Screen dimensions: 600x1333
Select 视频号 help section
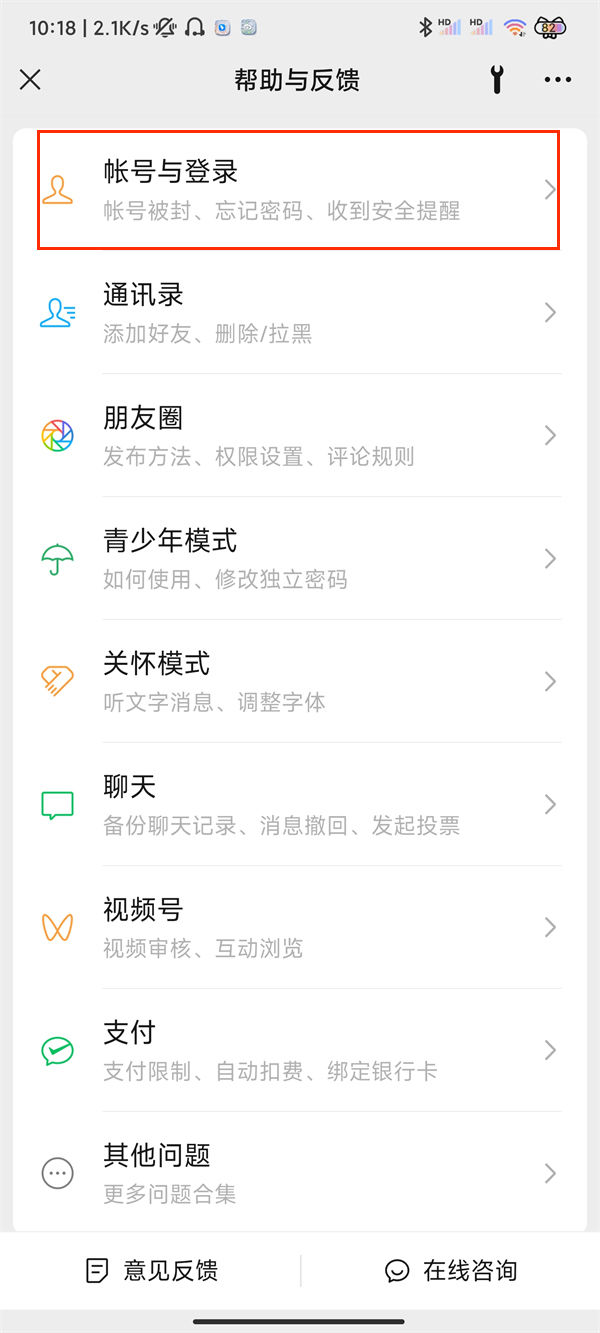300,928
